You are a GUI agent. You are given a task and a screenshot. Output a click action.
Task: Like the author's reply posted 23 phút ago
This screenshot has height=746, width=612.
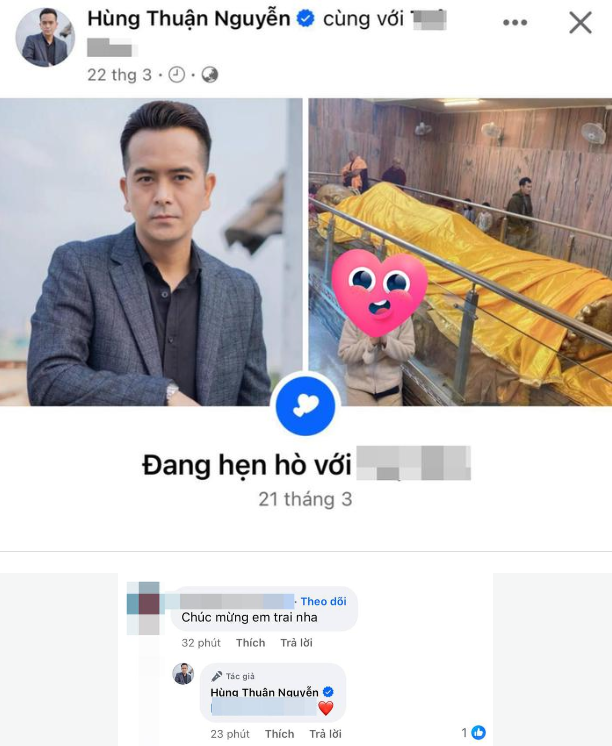[x=279, y=734]
